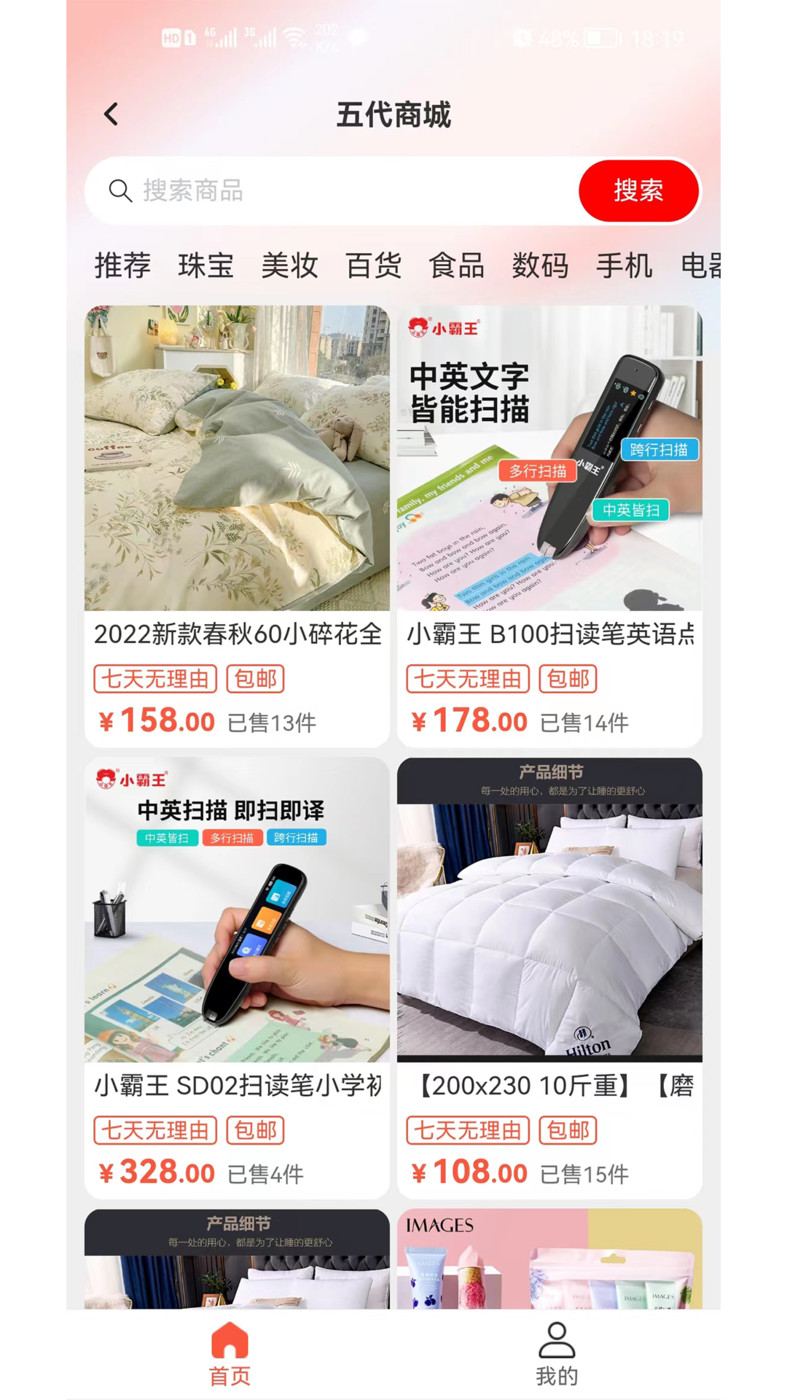
Task: Tap the 七天无理由 tag on bedding item
Action: pyautogui.click(x=157, y=679)
